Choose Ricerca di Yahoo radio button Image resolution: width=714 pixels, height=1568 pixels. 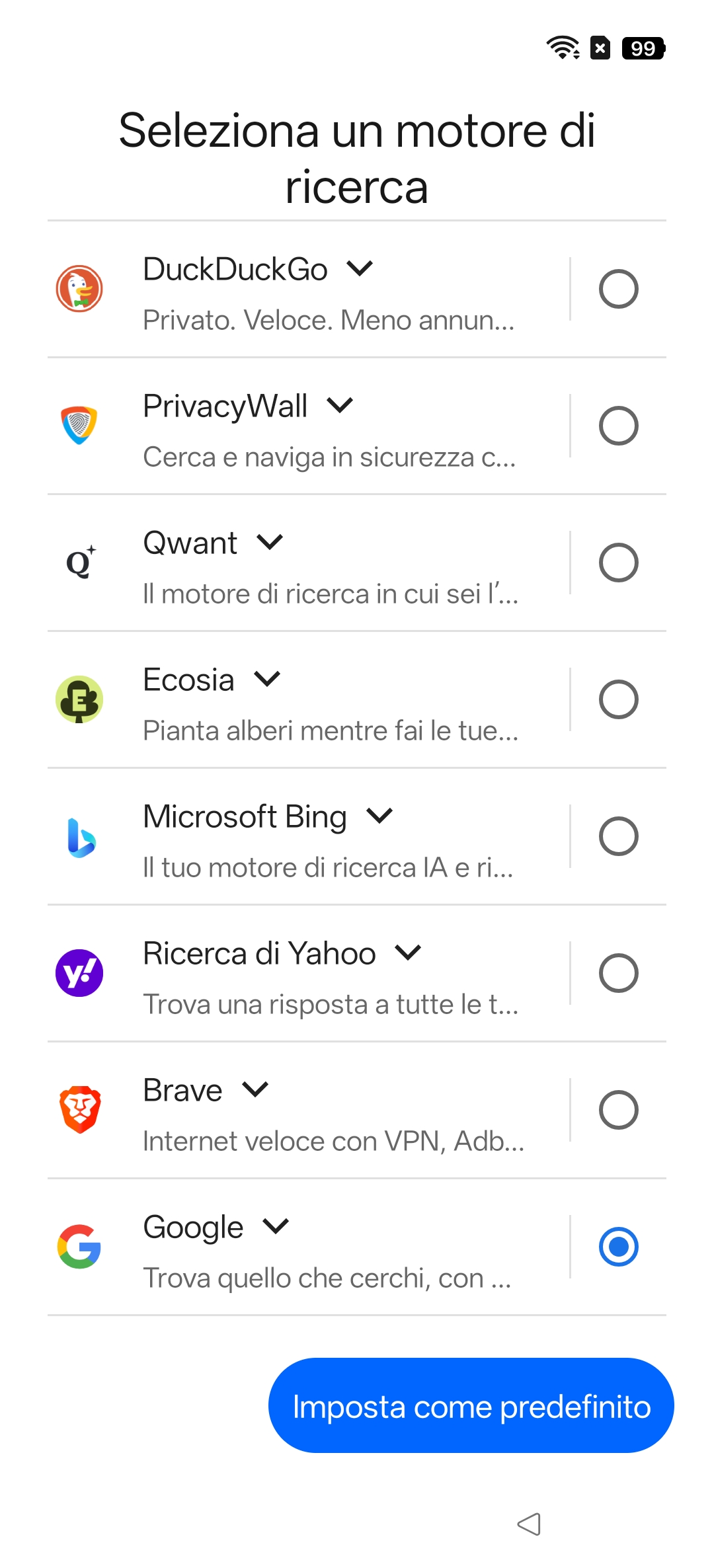click(x=618, y=973)
